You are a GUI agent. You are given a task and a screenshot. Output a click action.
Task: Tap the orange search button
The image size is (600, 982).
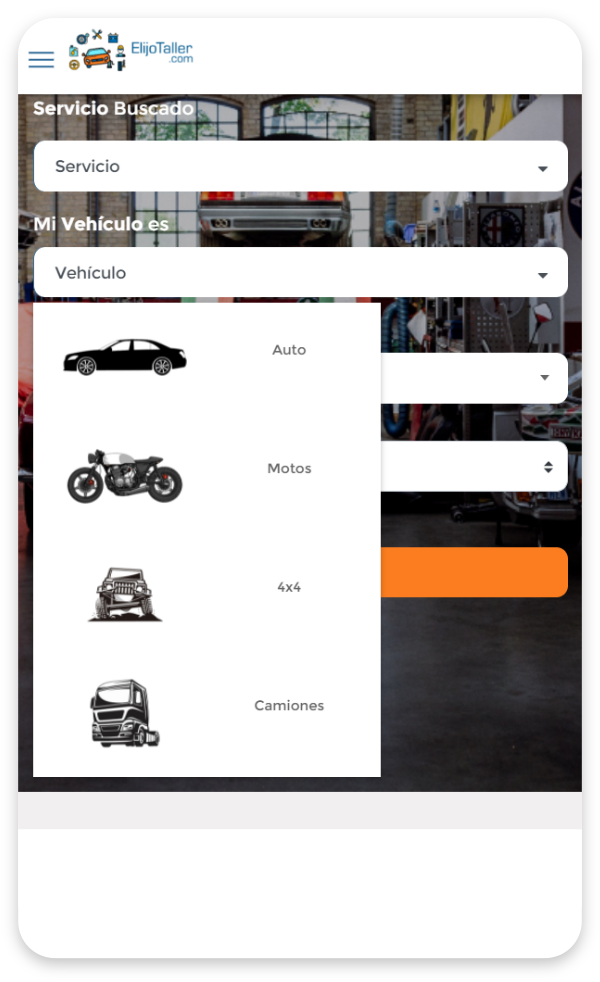474,572
